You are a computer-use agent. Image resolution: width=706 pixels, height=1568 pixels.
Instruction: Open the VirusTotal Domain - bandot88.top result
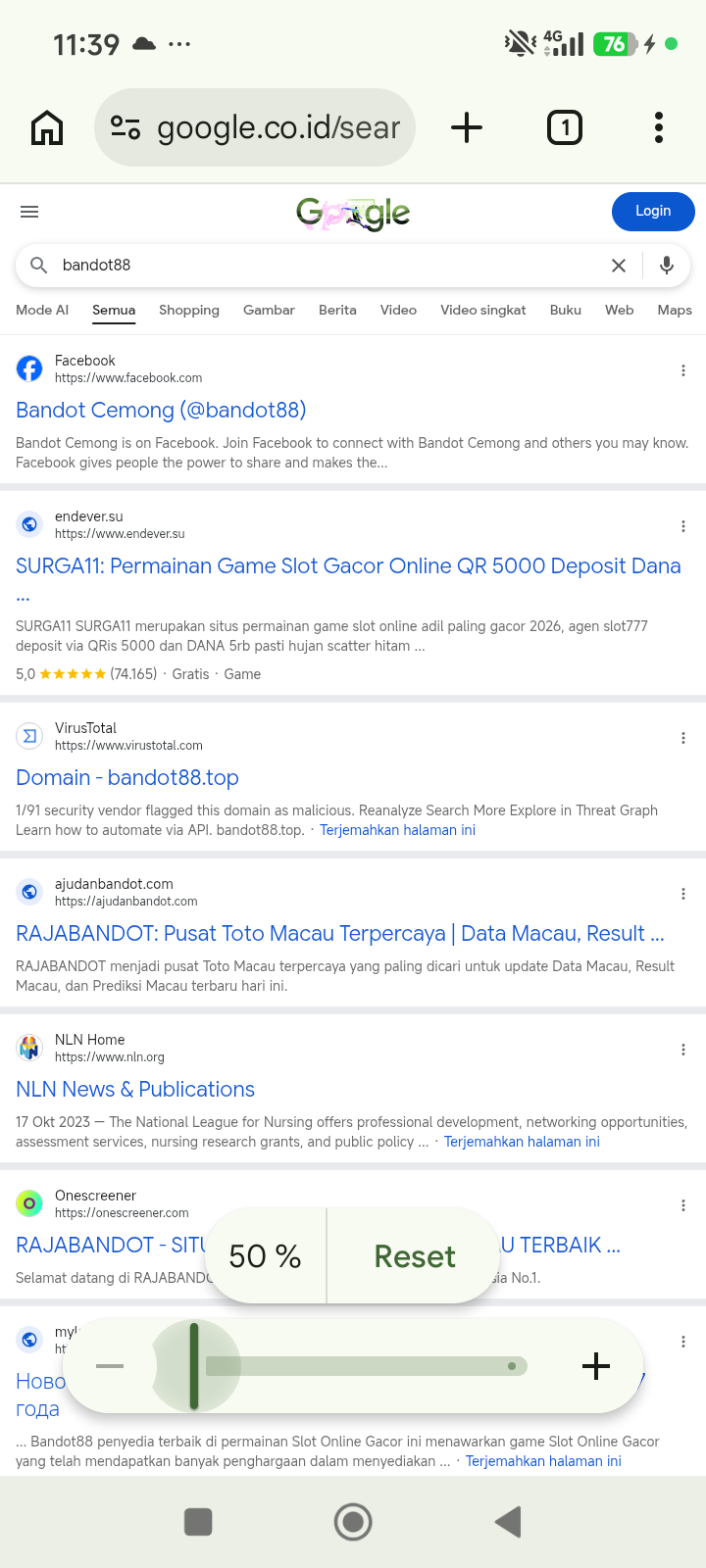tap(127, 777)
